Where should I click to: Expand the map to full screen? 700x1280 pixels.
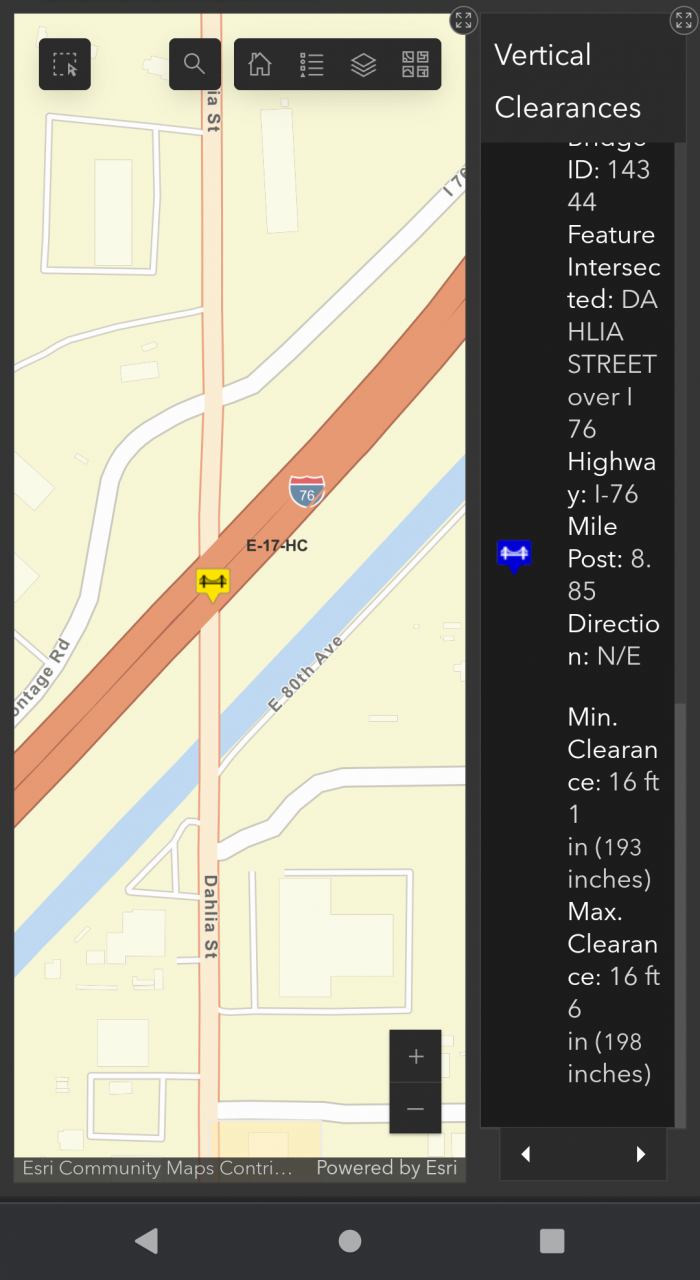click(463, 21)
